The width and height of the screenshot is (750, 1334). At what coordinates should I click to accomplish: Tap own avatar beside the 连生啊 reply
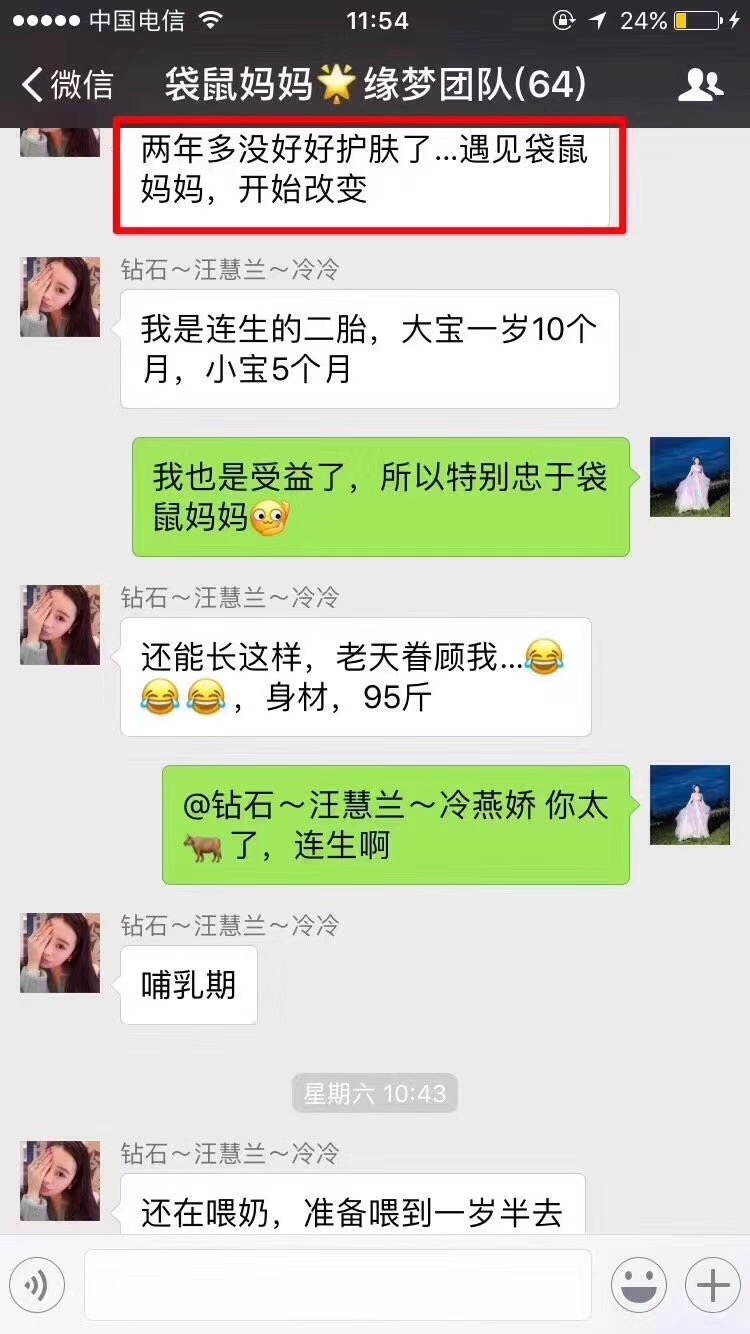click(x=689, y=805)
